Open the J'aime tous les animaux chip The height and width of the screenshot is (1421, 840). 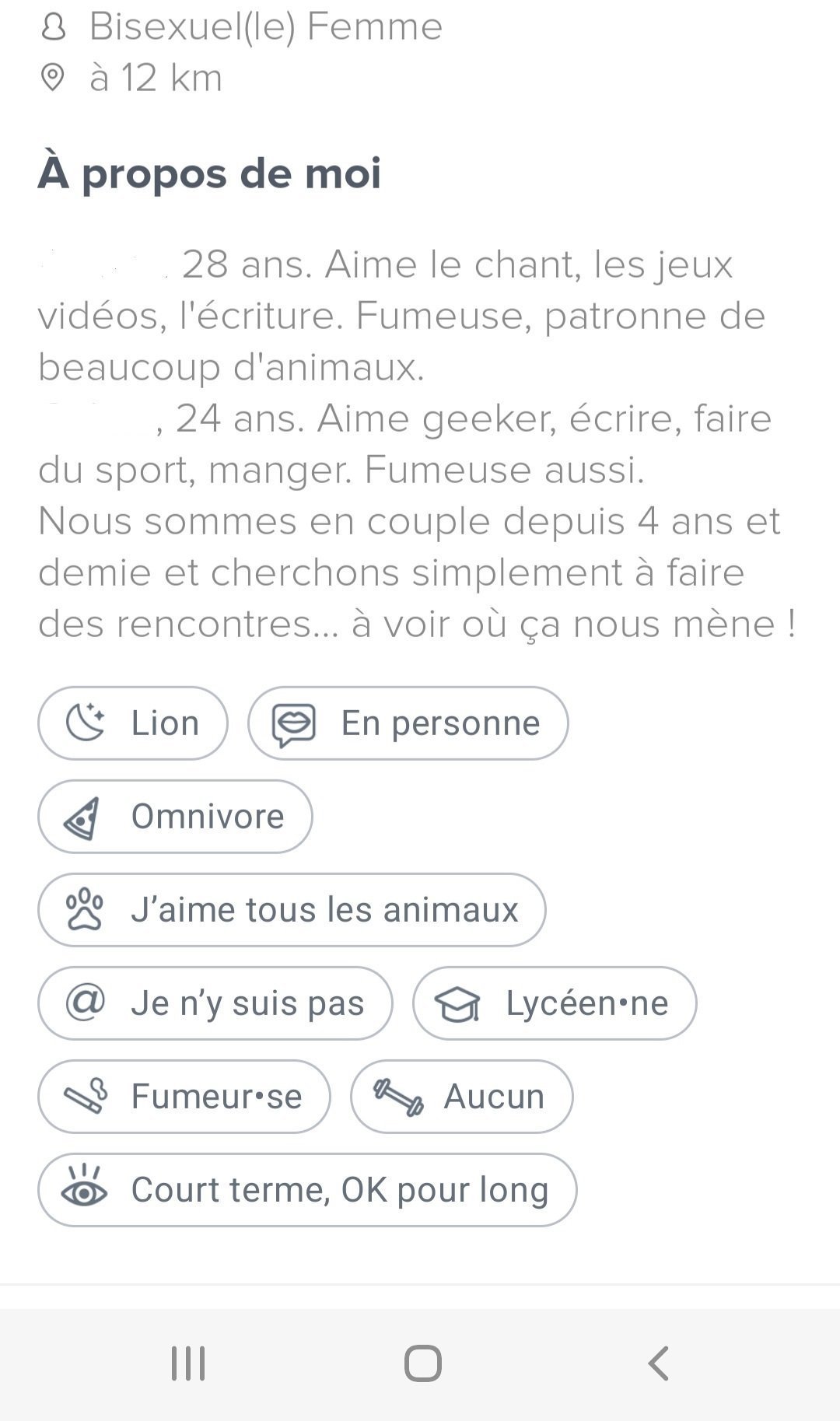click(x=292, y=910)
